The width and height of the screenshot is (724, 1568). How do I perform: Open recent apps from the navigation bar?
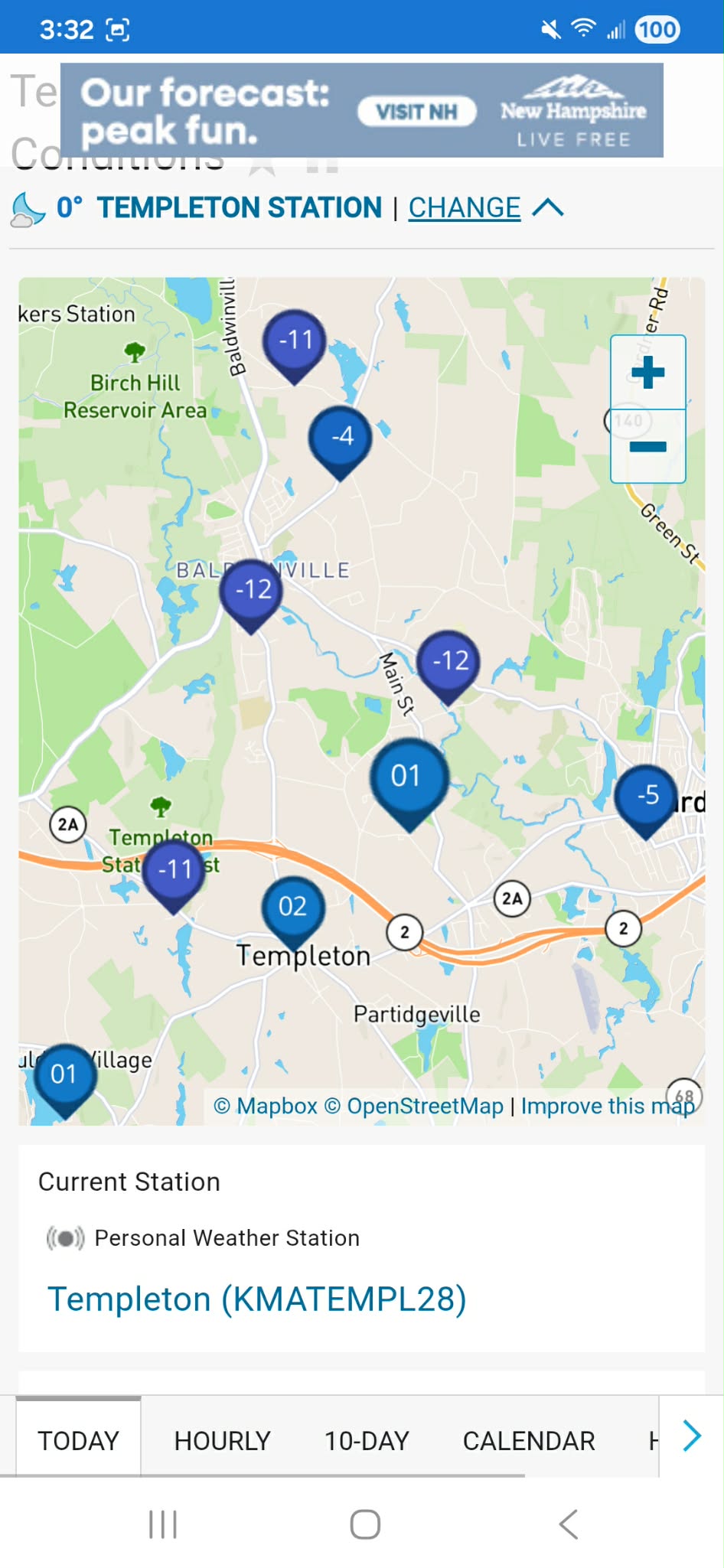162,1524
